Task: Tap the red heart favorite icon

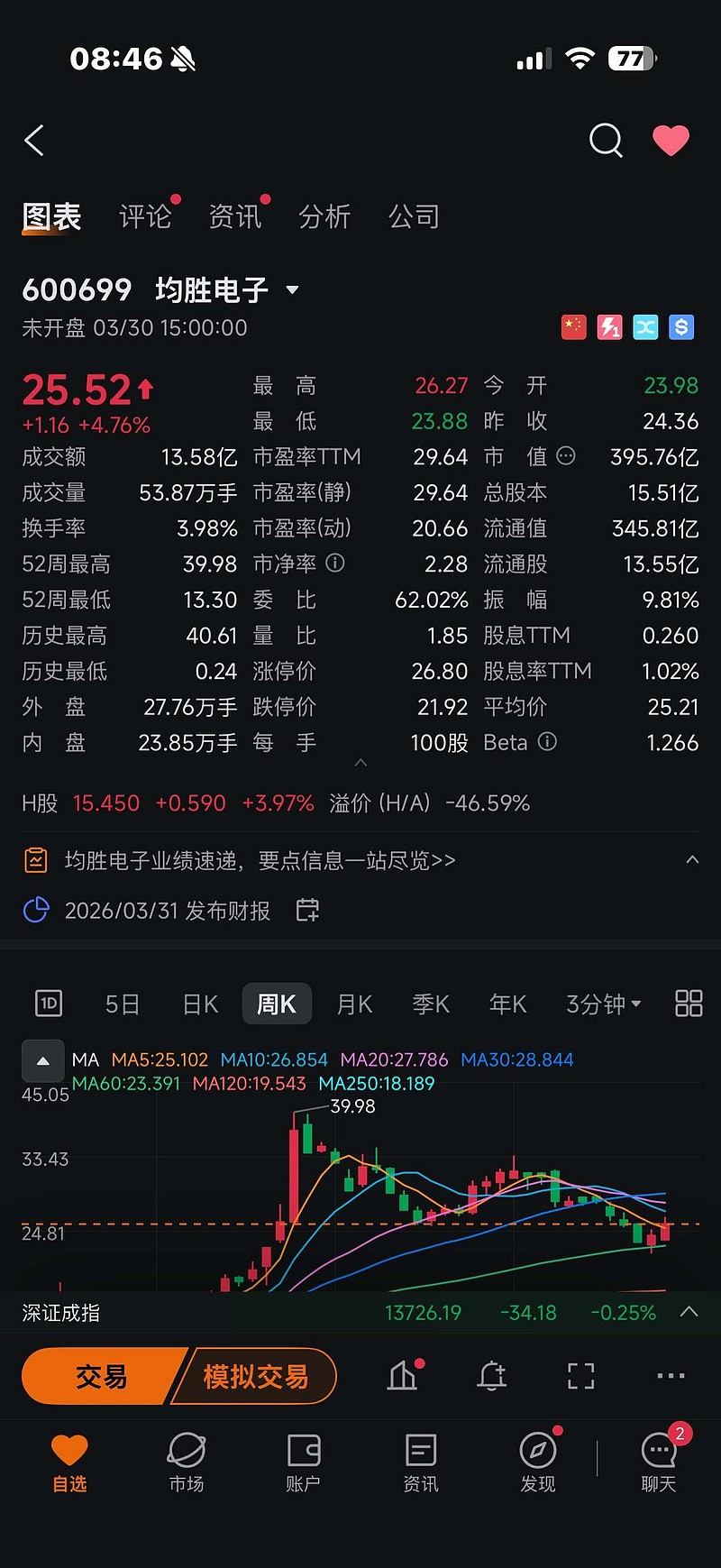Action: click(671, 141)
